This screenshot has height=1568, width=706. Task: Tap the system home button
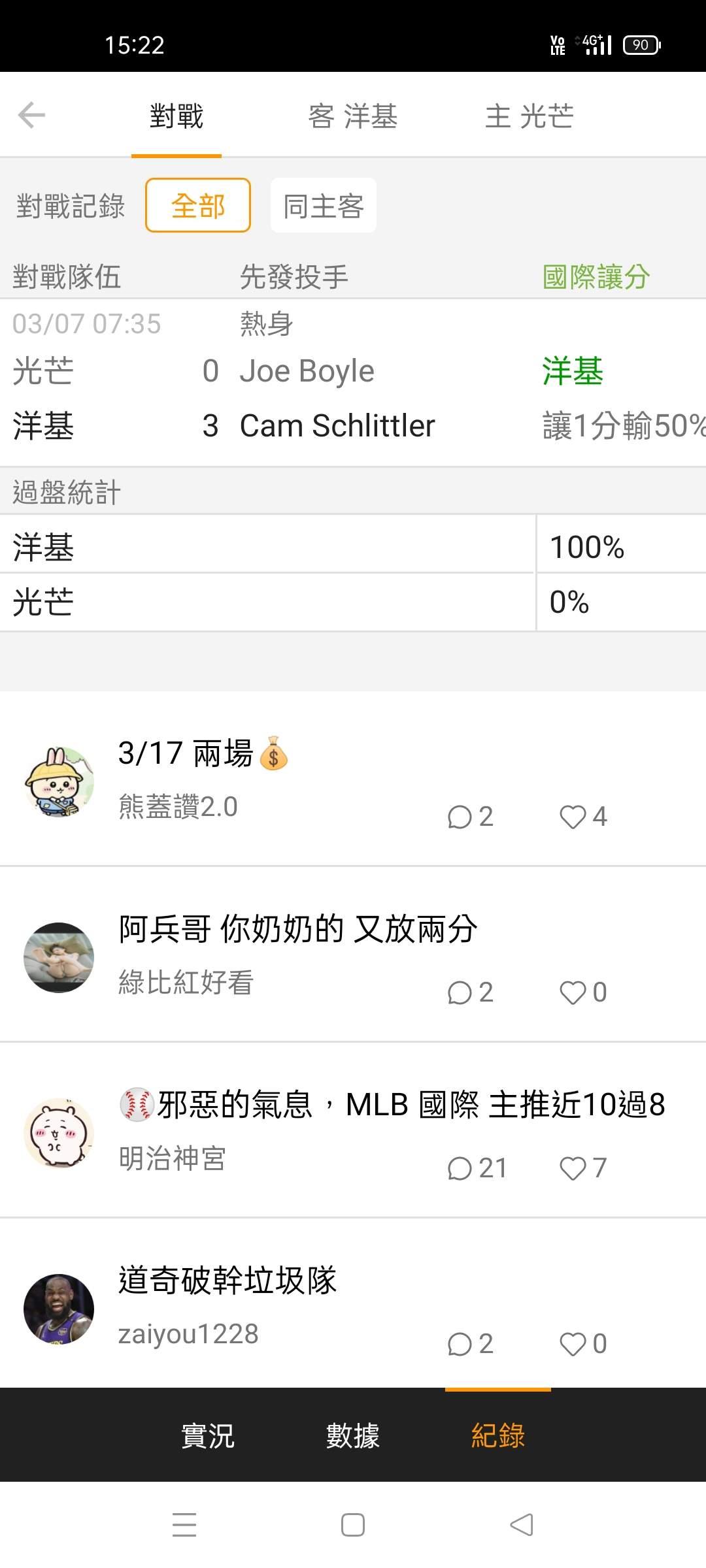pos(353,1526)
